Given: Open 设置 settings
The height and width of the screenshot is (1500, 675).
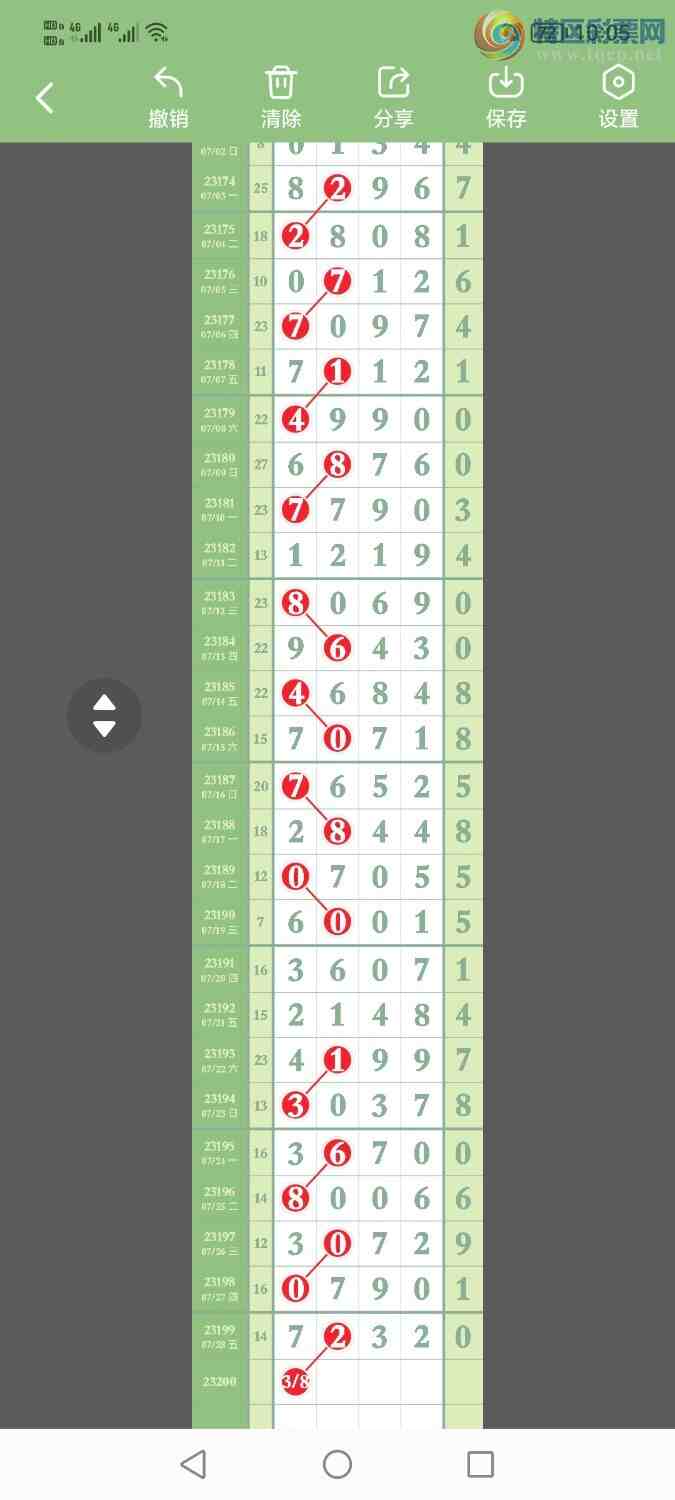Looking at the screenshot, I should pos(618,97).
